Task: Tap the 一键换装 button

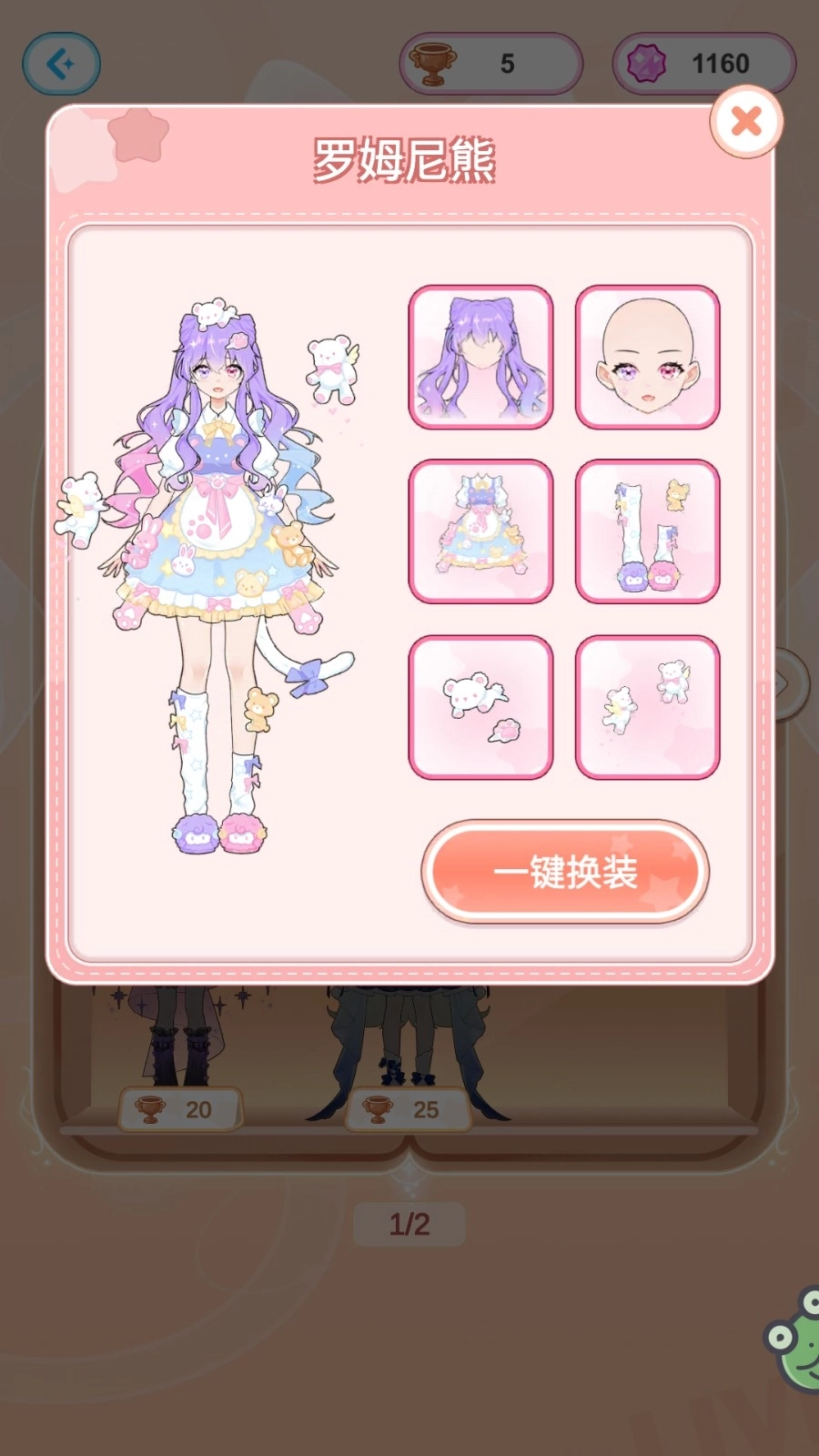Action: tap(565, 872)
